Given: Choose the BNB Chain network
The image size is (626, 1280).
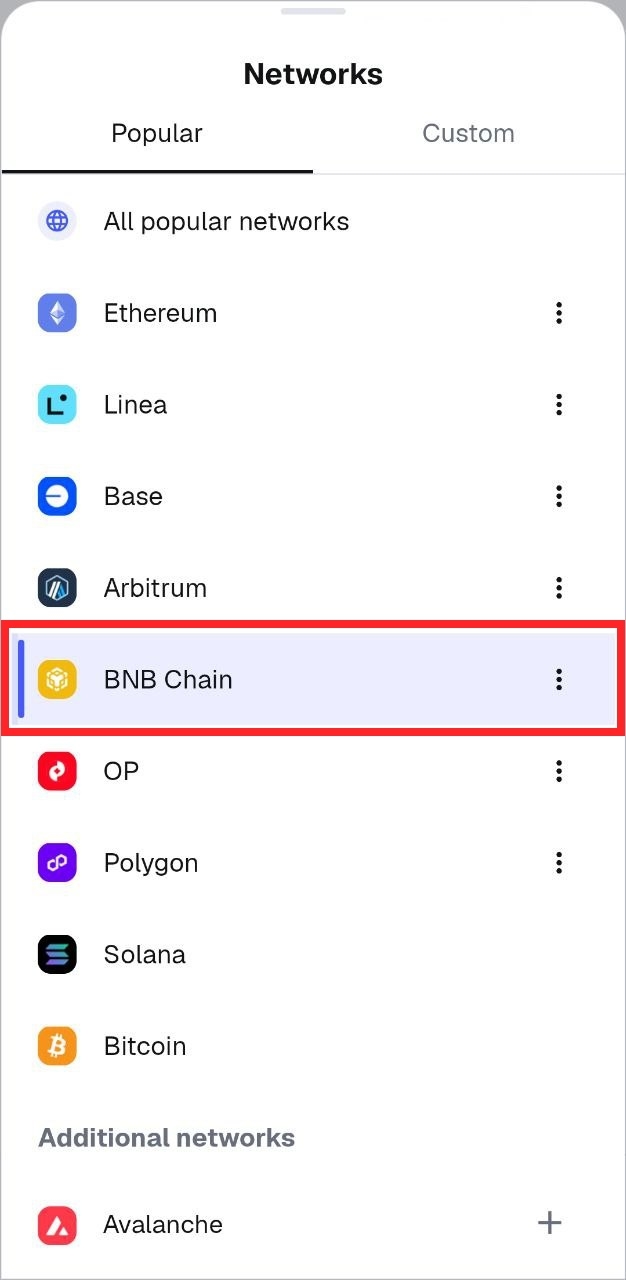Looking at the screenshot, I should (168, 680).
